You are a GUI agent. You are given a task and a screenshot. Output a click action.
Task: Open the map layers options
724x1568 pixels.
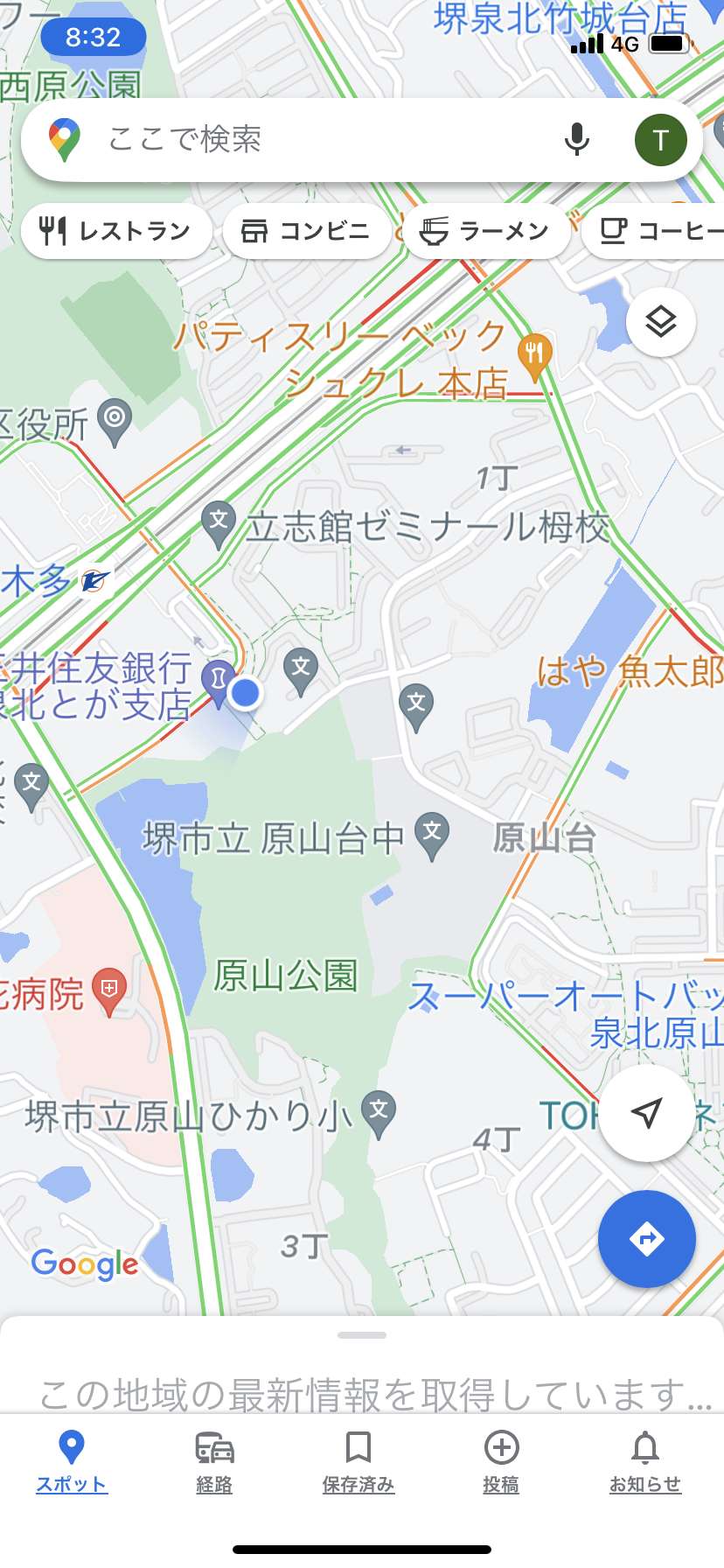[x=661, y=322]
